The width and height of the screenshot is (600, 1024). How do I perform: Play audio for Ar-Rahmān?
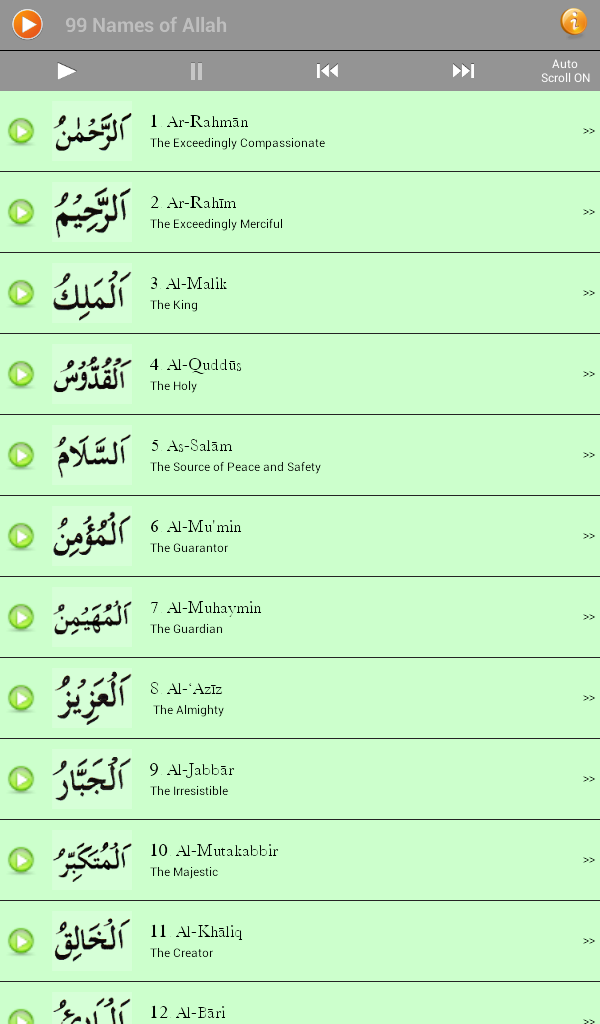[21, 131]
